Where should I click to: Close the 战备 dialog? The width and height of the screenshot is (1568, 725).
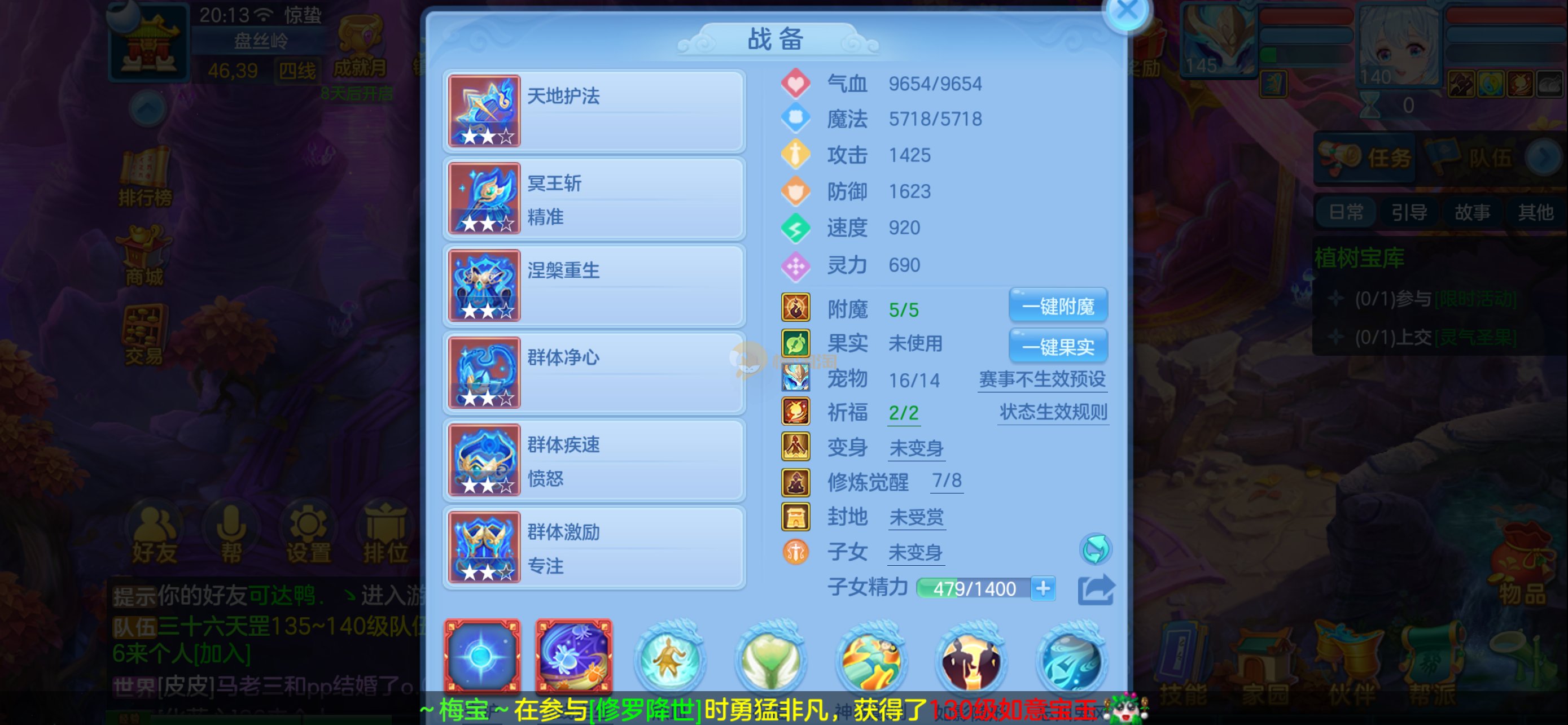pyautogui.click(x=1127, y=11)
